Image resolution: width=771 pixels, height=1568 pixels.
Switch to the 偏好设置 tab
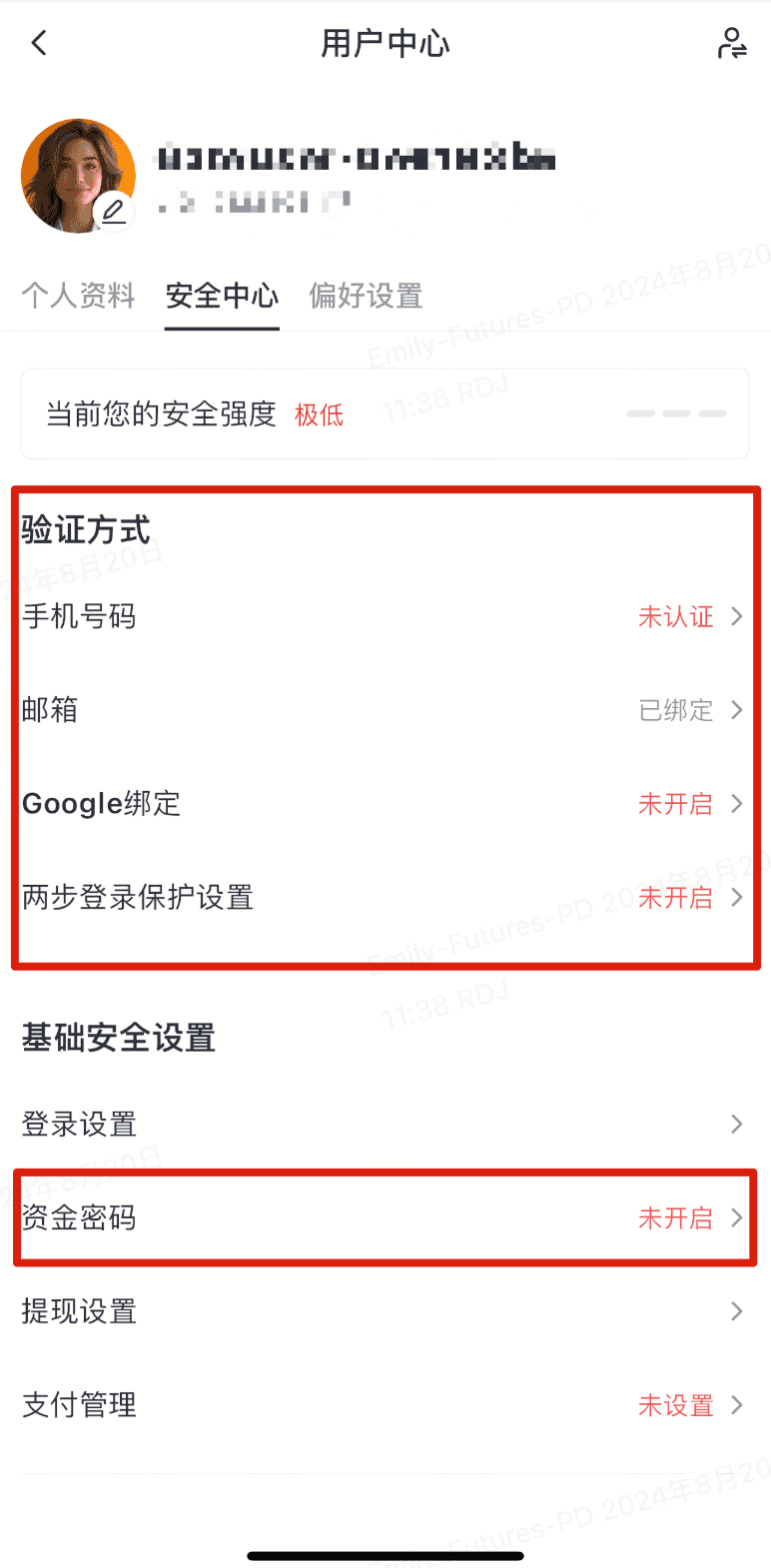[x=366, y=296]
